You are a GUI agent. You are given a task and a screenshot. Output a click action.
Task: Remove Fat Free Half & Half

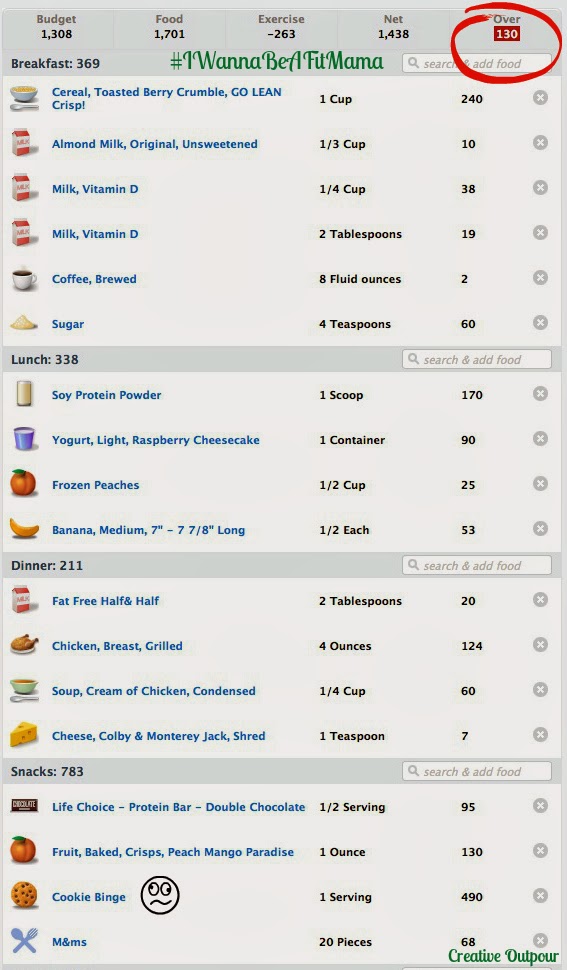click(x=540, y=599)
